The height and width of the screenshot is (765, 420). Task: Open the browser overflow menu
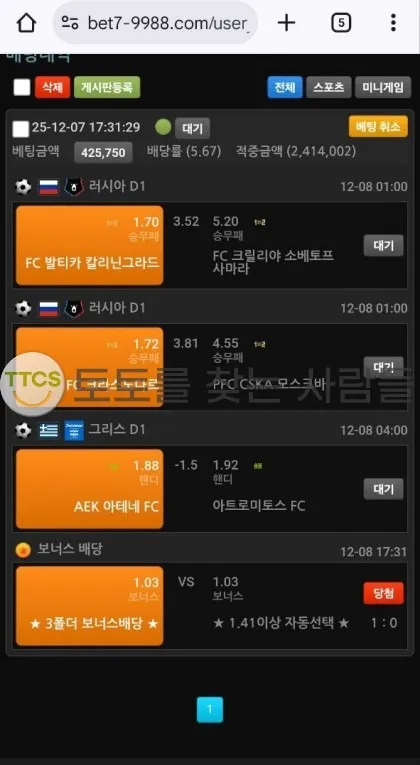click(x=393, y=22)
